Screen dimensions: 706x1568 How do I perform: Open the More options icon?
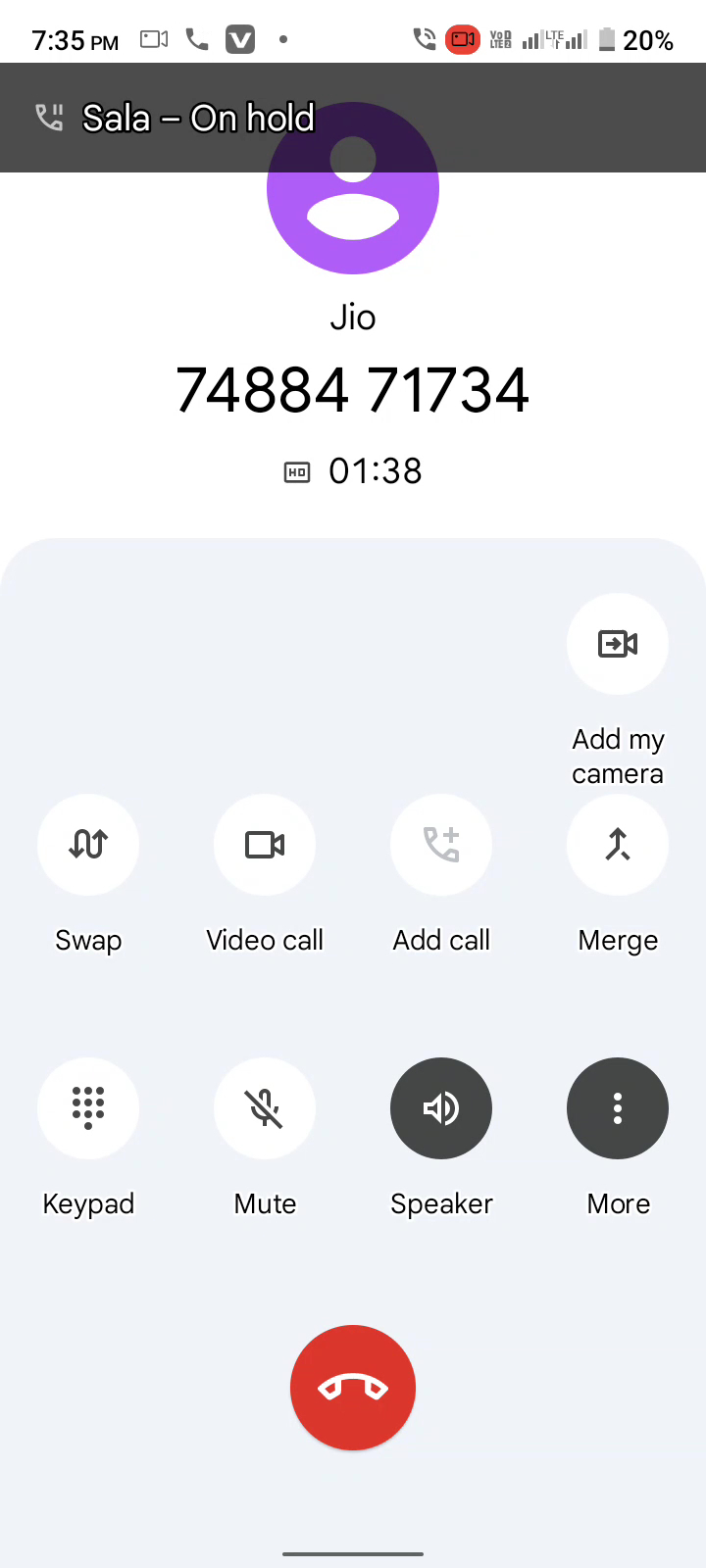click(618, 1108)
